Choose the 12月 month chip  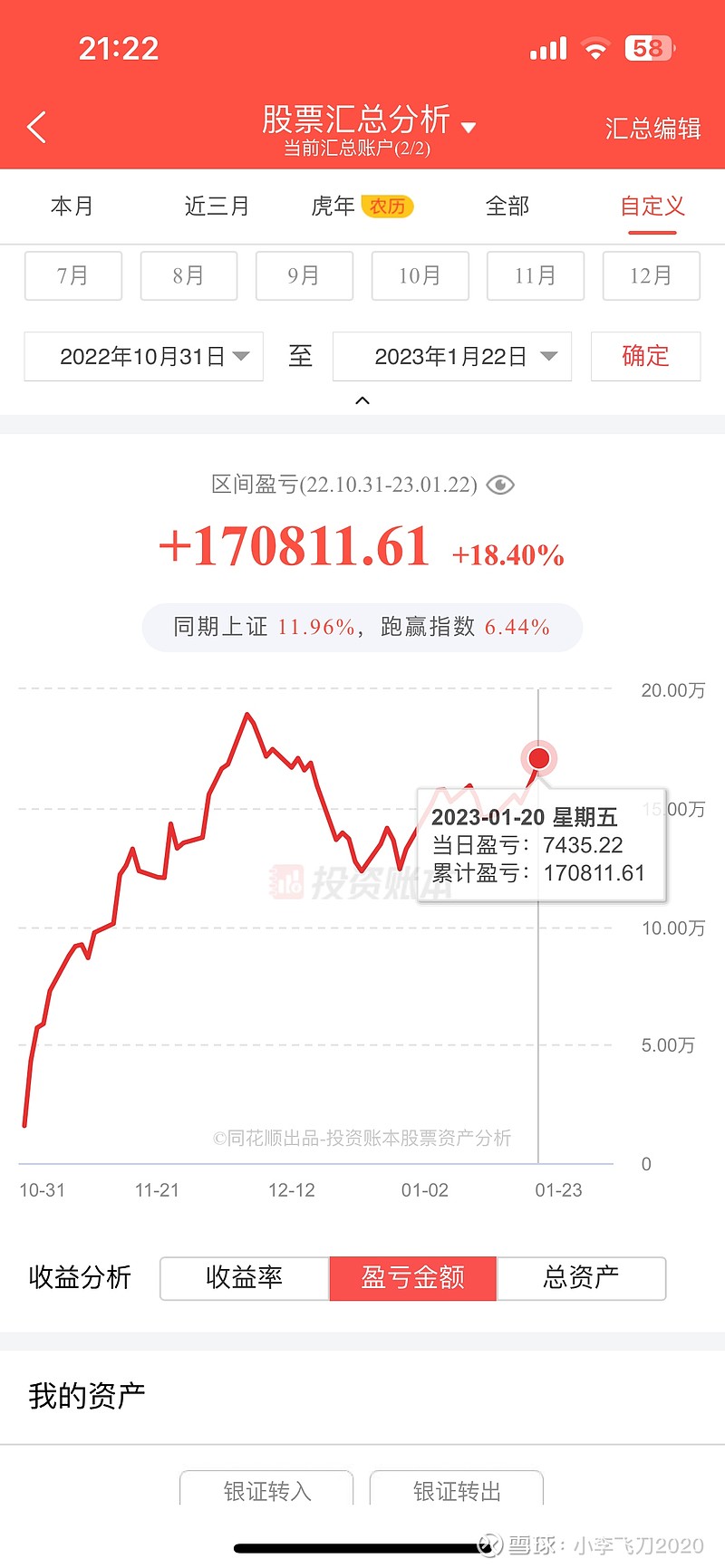coord(652,275)
